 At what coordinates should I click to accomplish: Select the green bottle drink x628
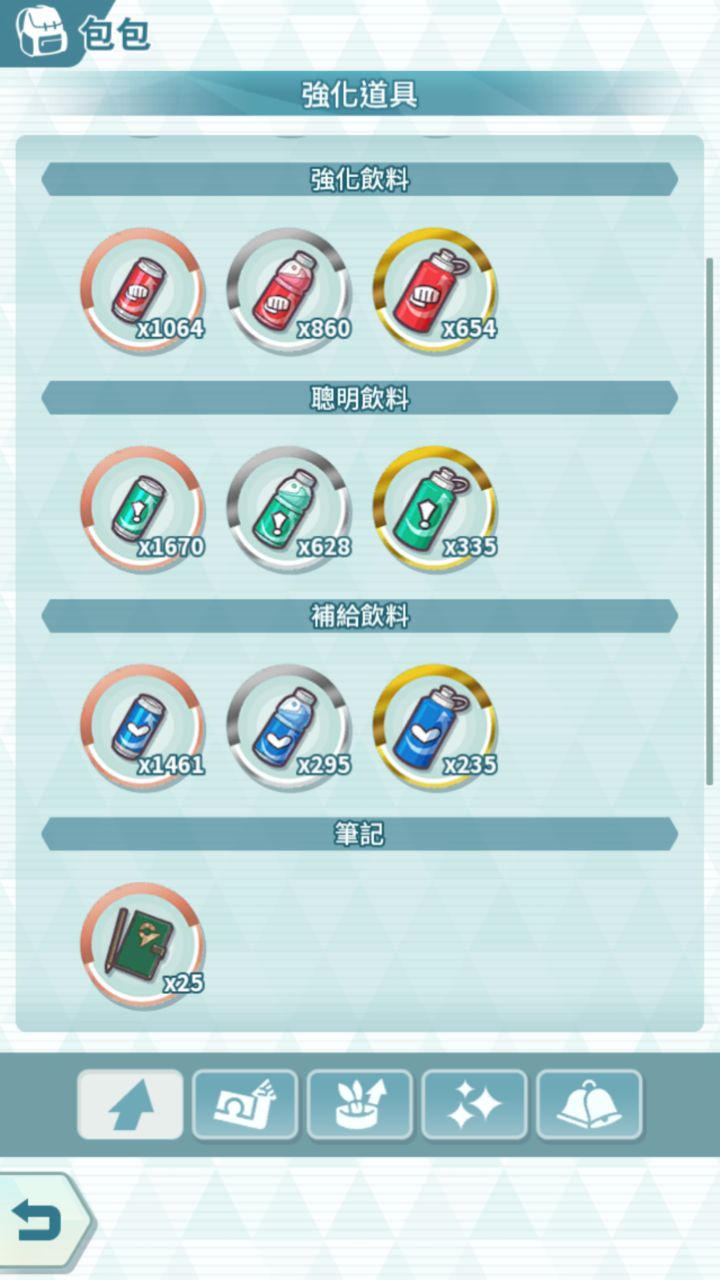click(x=288, y=509)
